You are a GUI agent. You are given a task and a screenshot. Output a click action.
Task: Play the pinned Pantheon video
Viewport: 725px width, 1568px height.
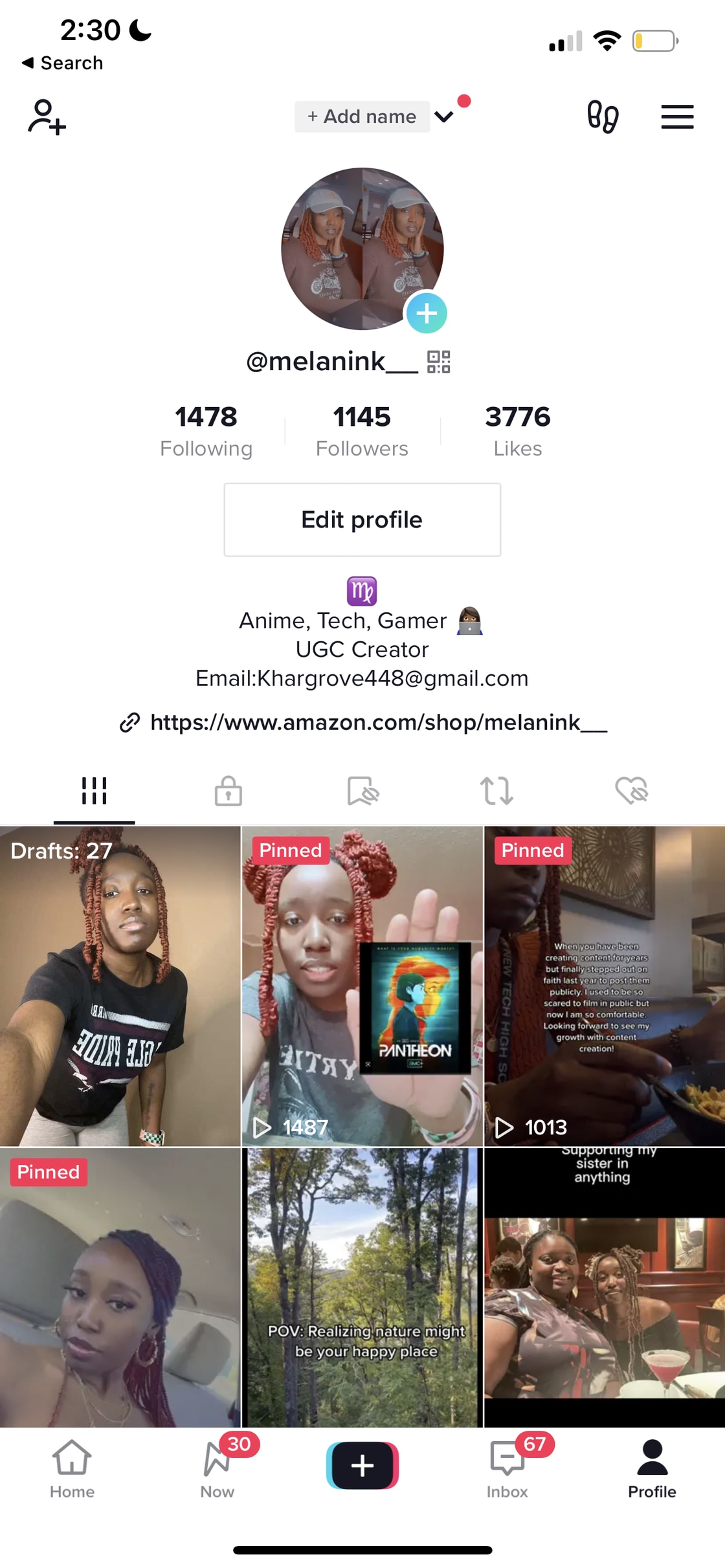[x=362, y=986]
